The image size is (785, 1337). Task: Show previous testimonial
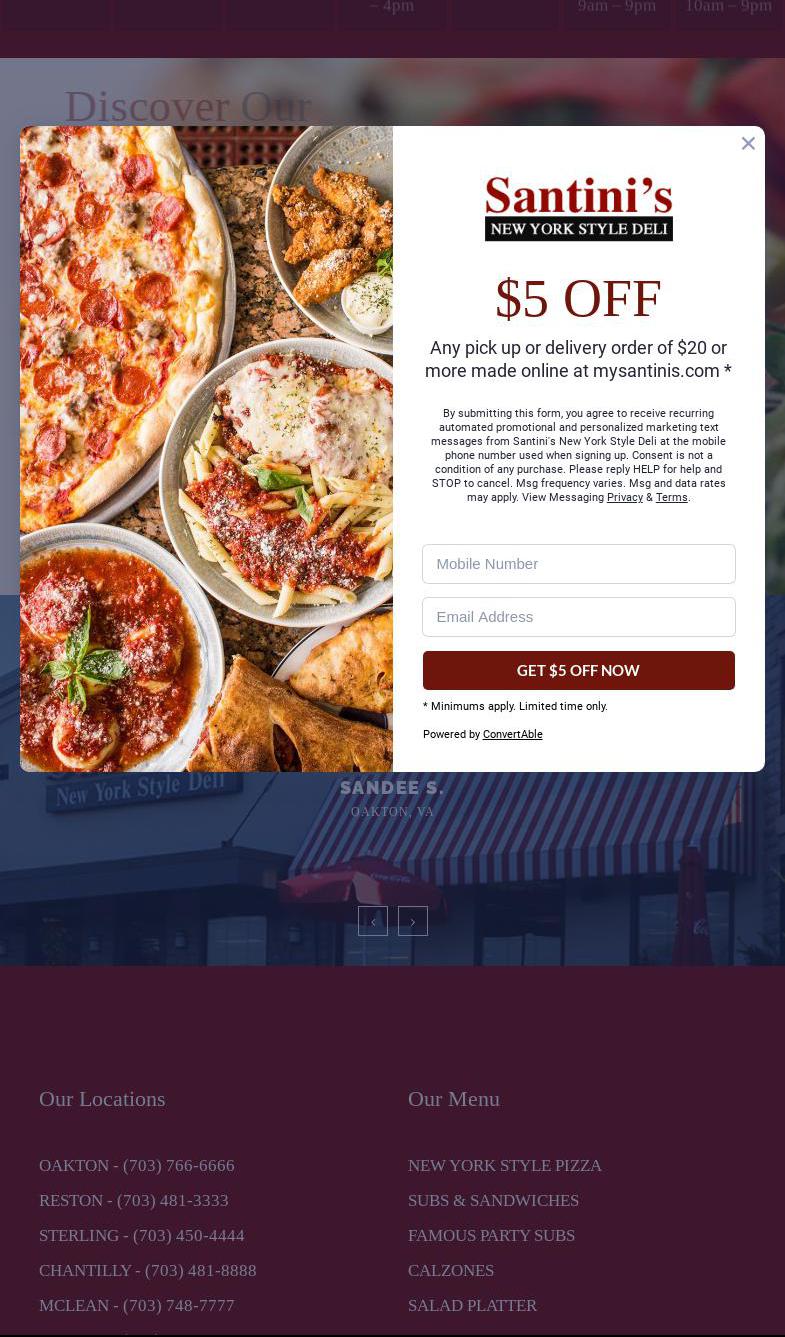[x=373, y=921]
